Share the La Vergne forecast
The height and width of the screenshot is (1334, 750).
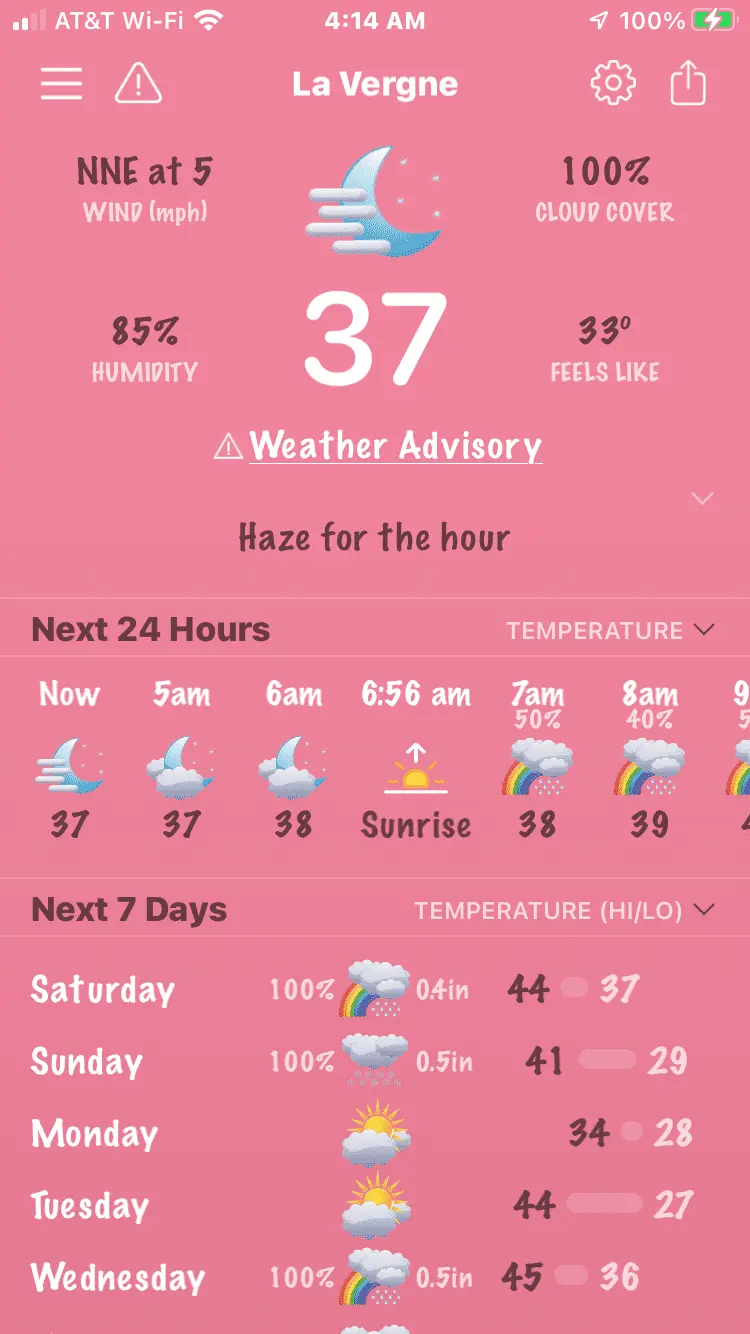click(x=688, y=84)
